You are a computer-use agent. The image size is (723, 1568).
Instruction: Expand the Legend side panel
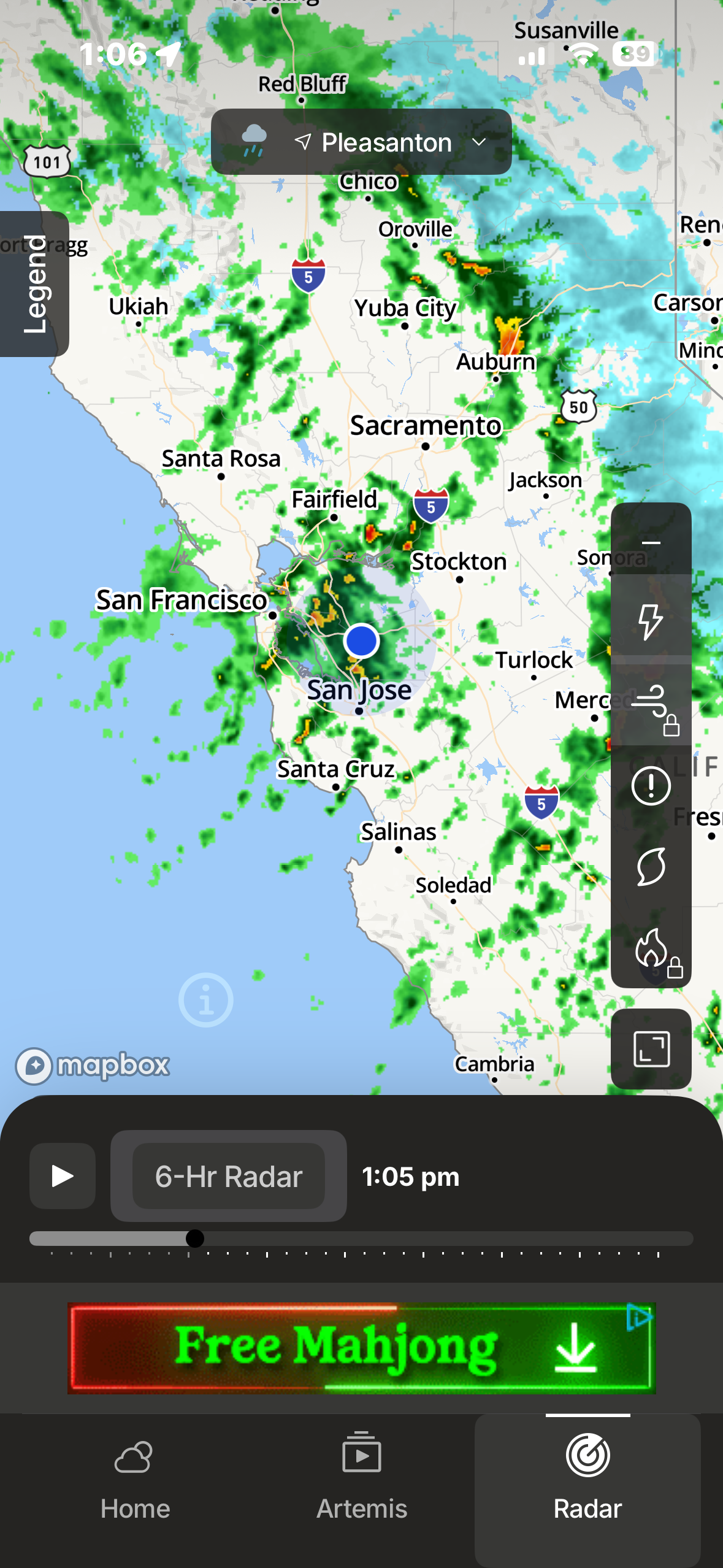tap(34, 284)
